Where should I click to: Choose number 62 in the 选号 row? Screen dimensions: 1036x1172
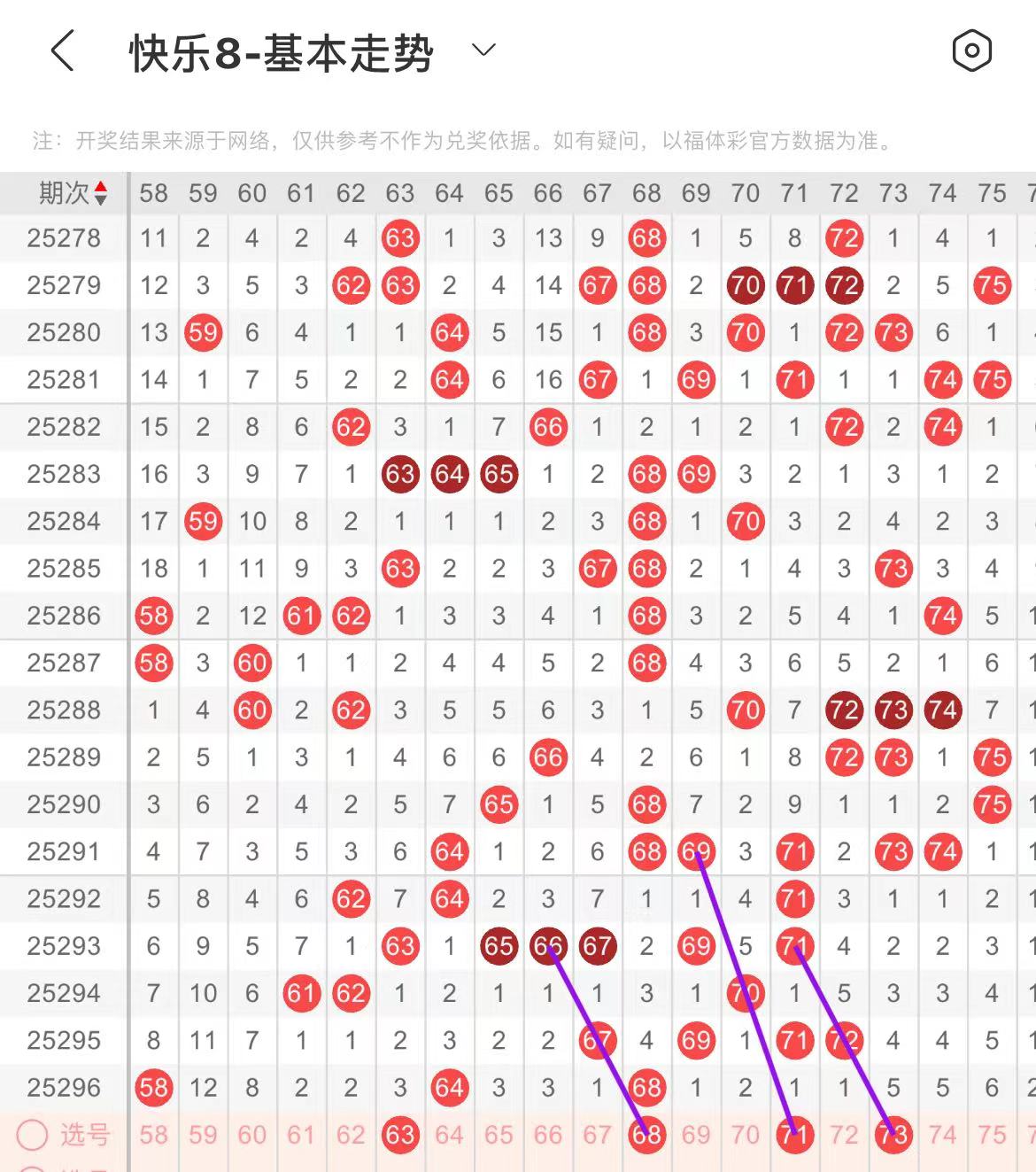[351, 1135]
